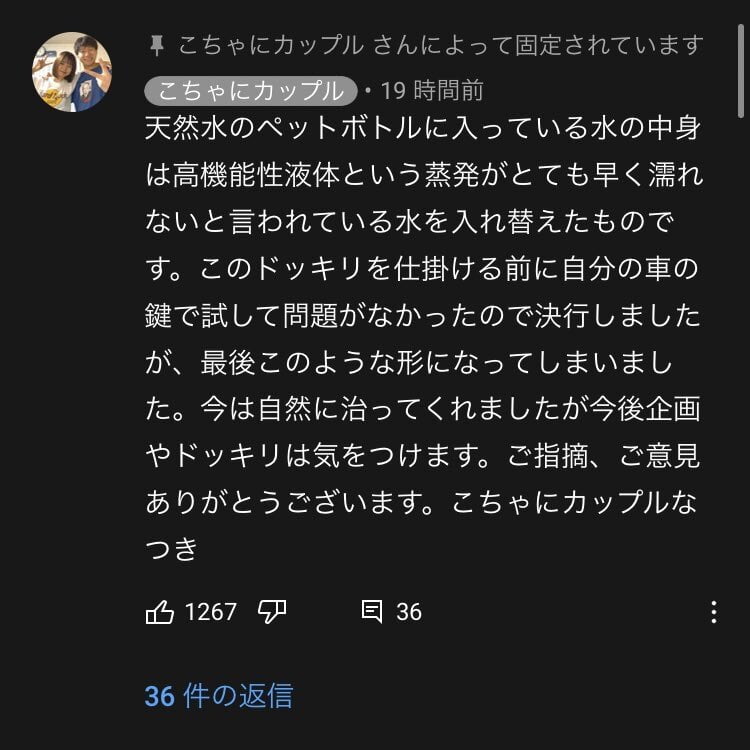Dislike this pinned comment
The image size is (750, 750).
tap(272, 612)
